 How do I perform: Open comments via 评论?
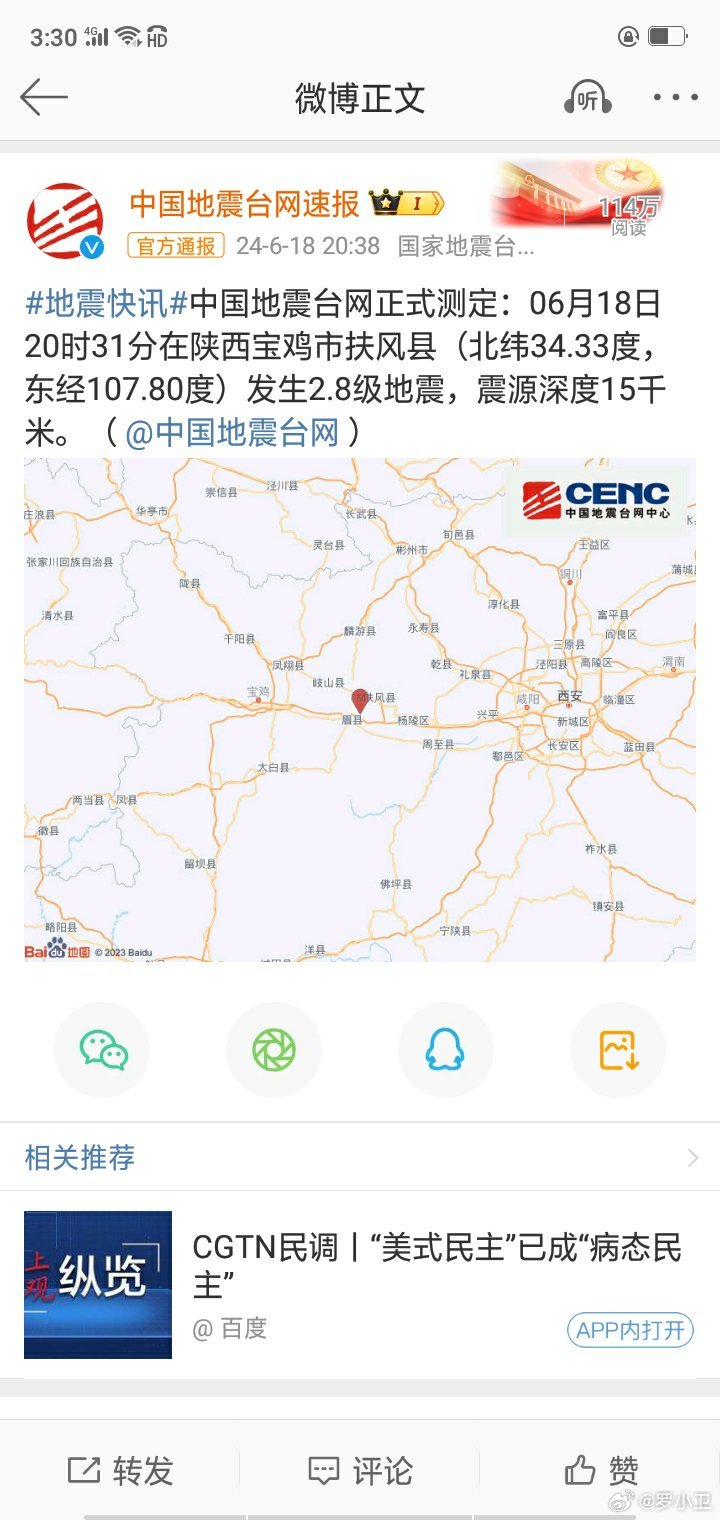[x=360, y=1470]
